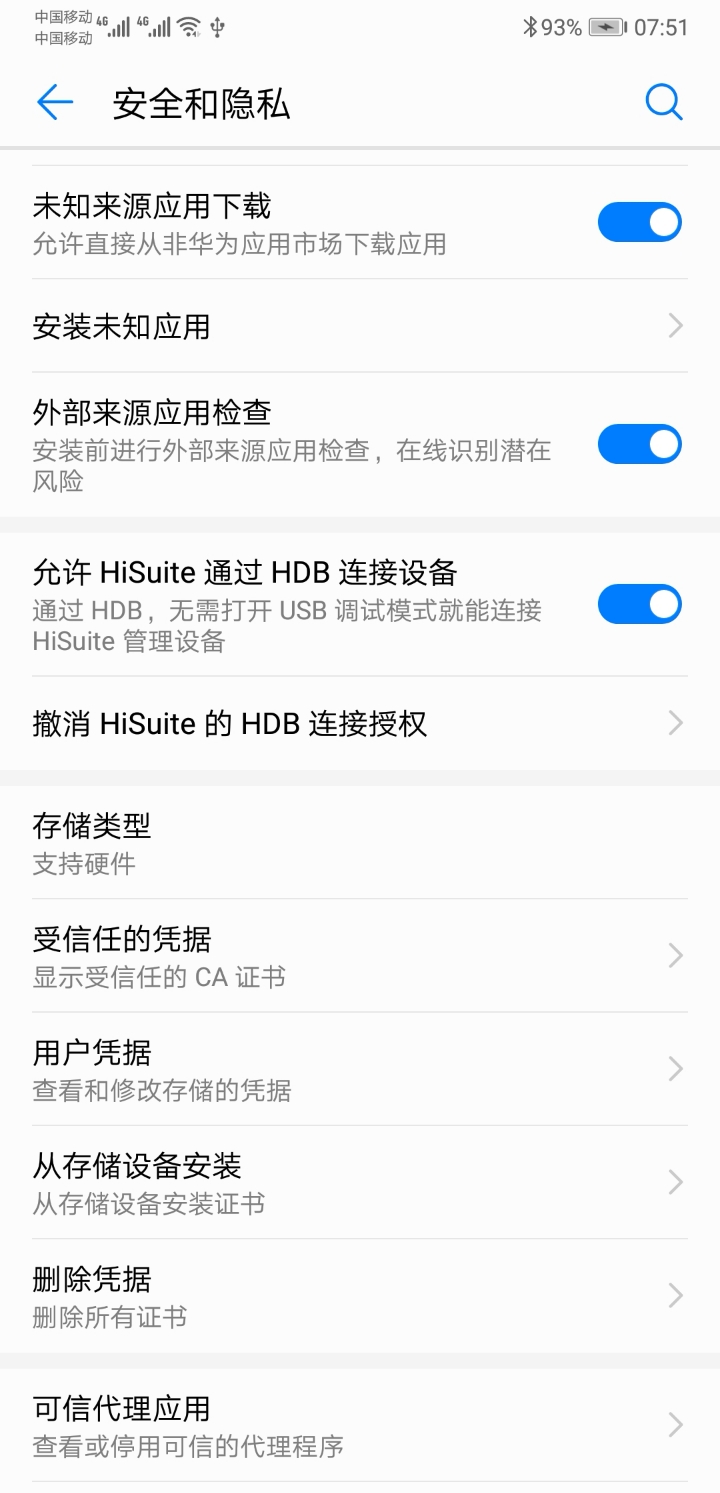This screenshot has height=1493, width=720.
Task: Open the 用户凭据 settings
Action: pos(673,1069)
